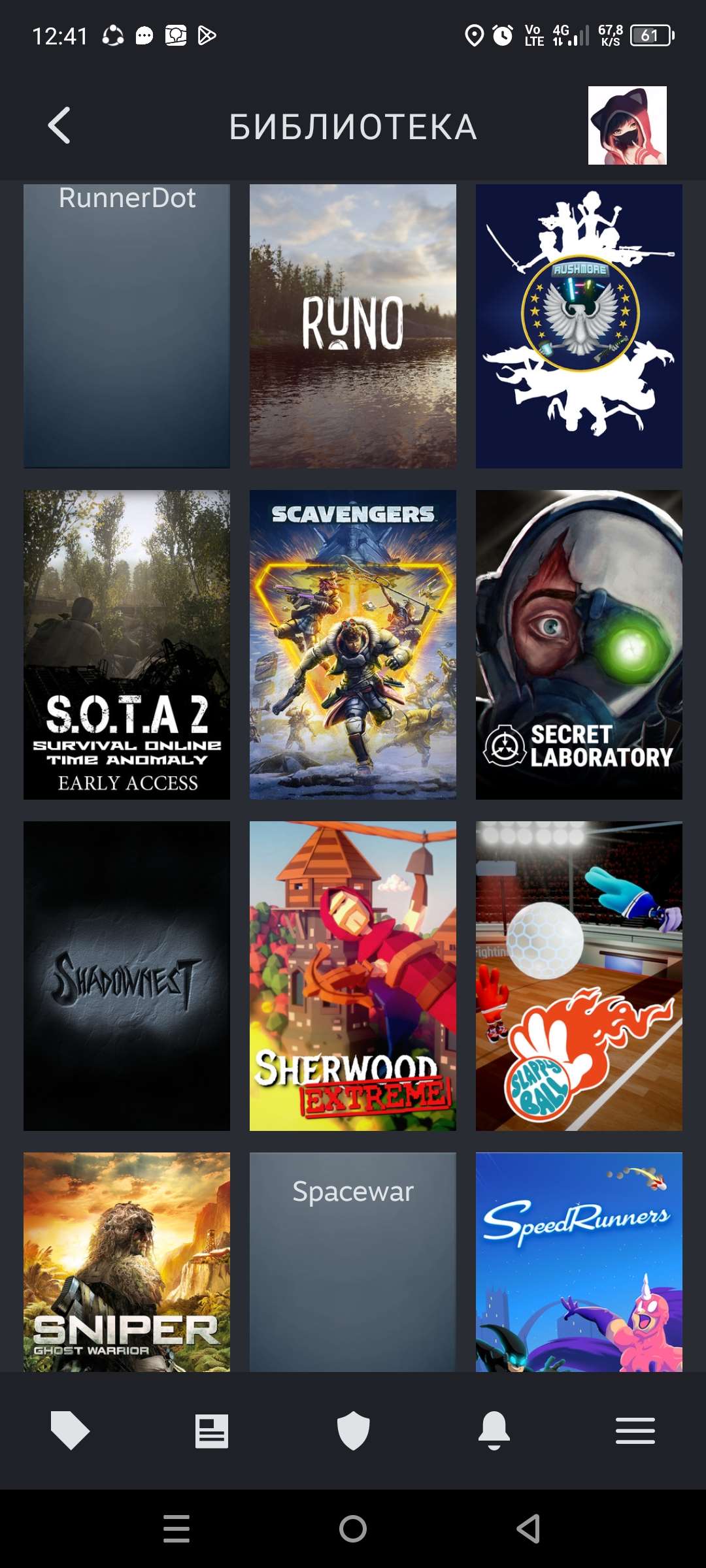
Task: Open the Steam Guard shield tab
Action: pyautogui.click(x=353, y=1431)
